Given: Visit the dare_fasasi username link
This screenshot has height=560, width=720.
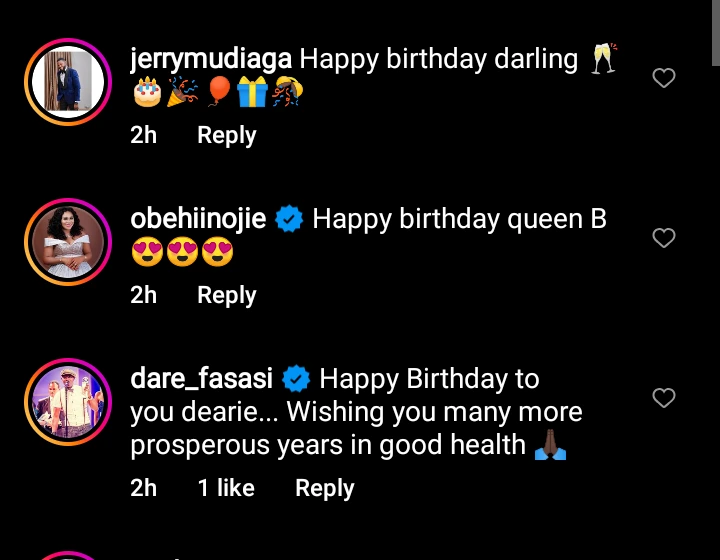Looking at the screenshot, I should [x=201, y=379].
